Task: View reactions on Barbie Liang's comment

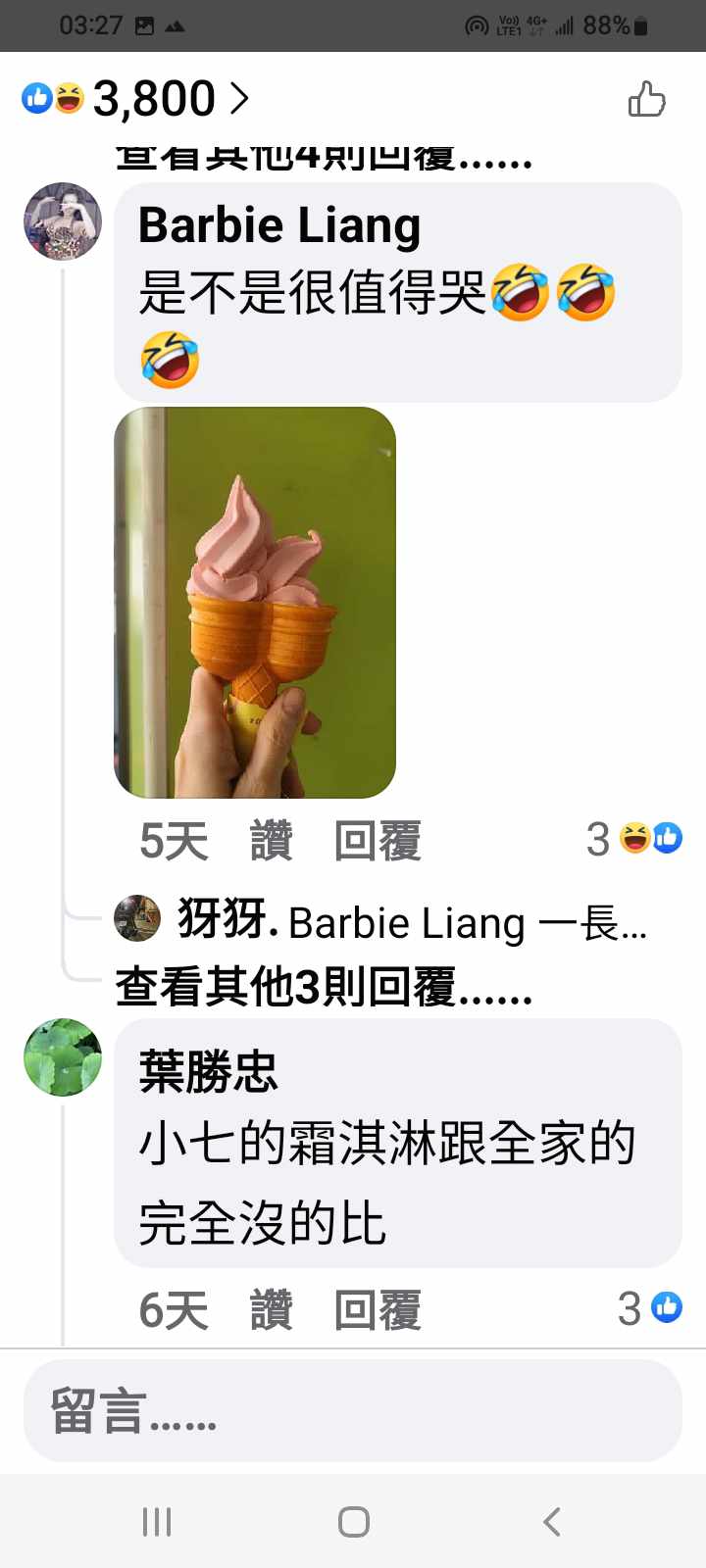Action: click(633, 839)
